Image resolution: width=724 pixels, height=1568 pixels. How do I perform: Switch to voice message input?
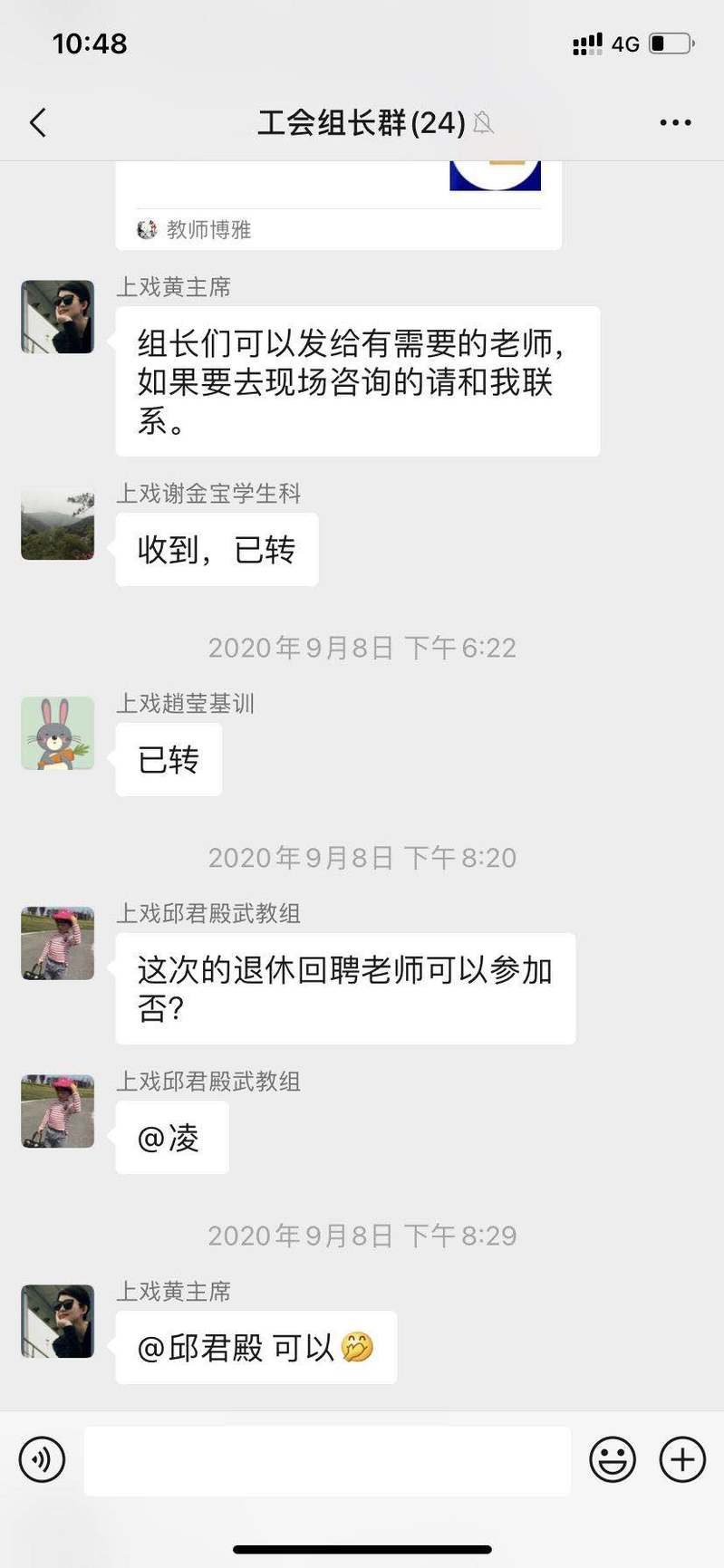tap(42, 1459)
